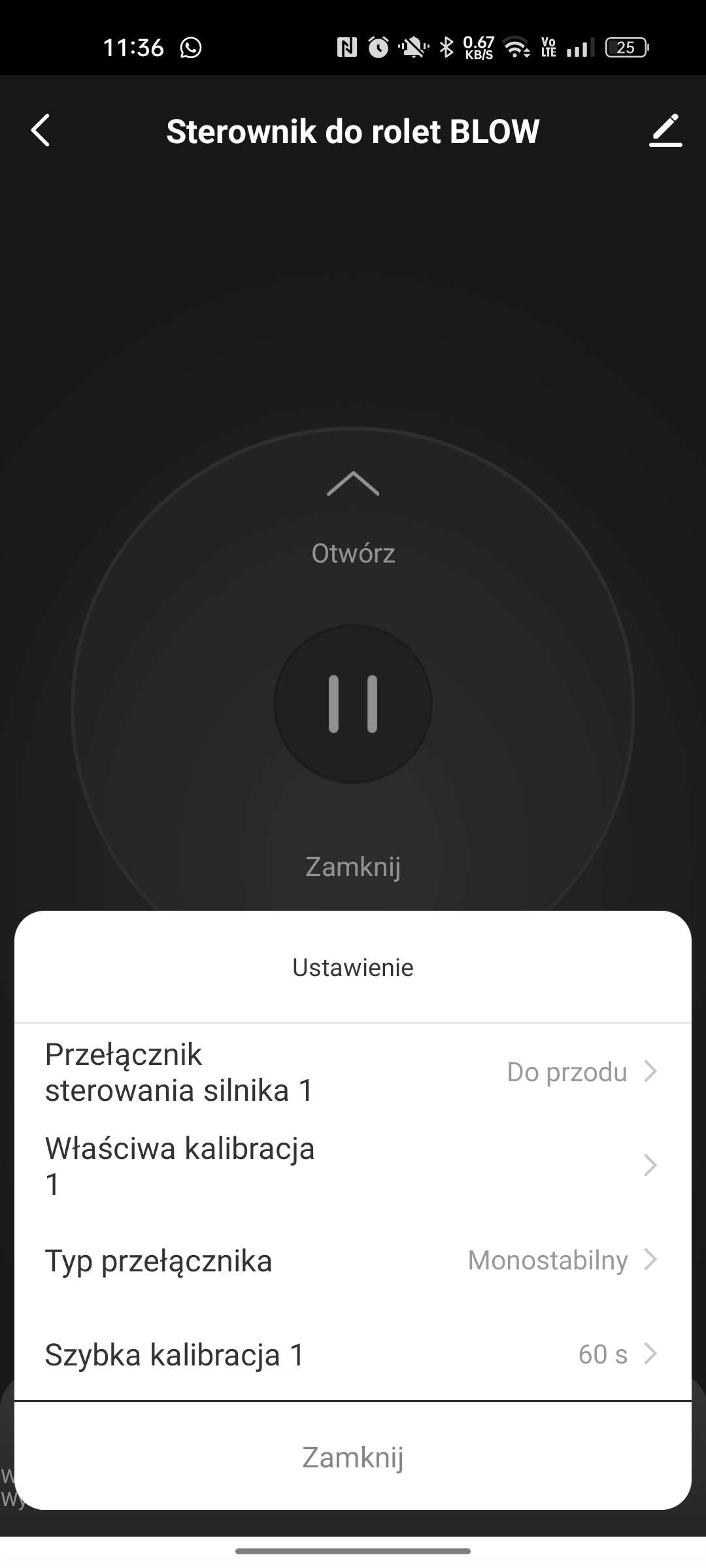Tap the Wi-Fi icon in the status bar
Image resolution: width=706 pixels, height=1568 pixels.
click(516, 47)
